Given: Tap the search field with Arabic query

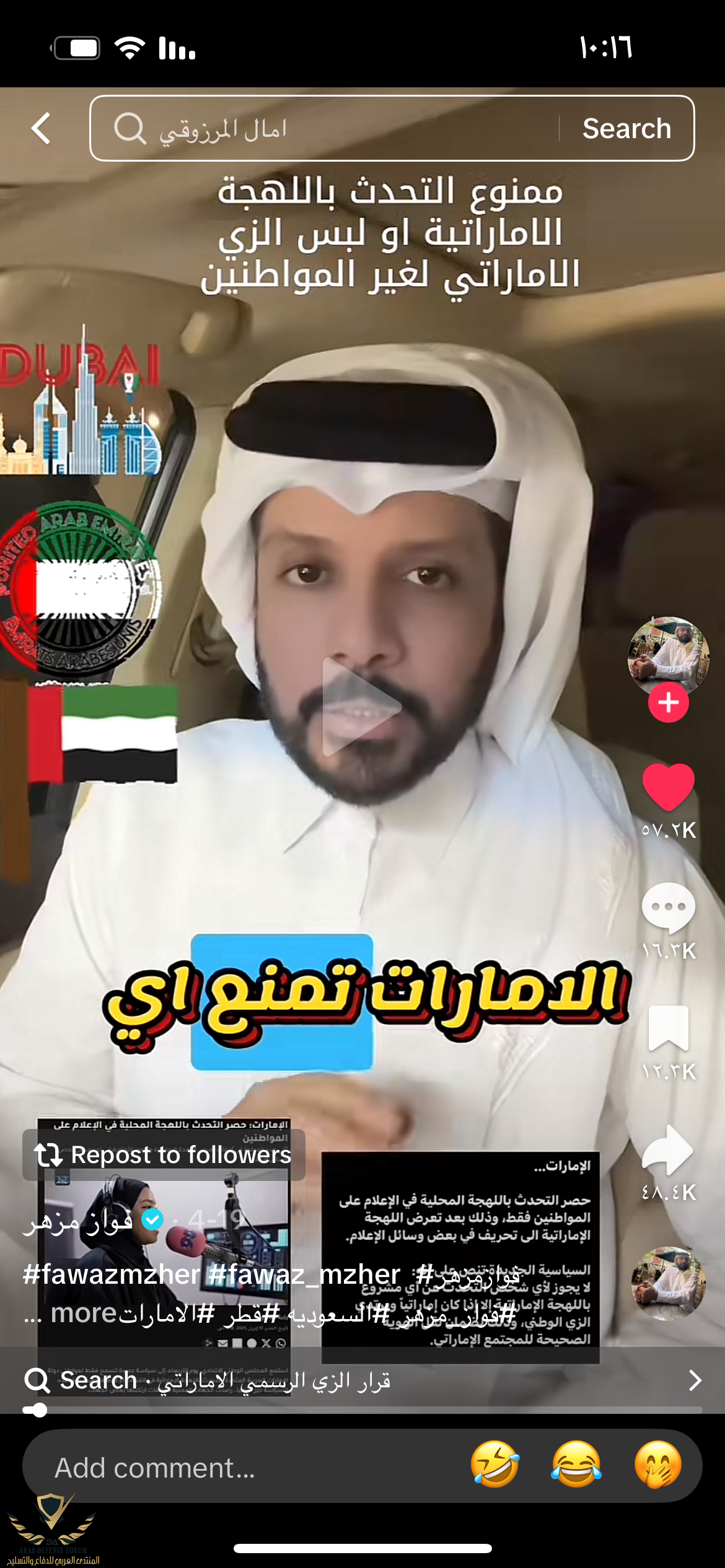Looking at the screenshot, I should tap(335, 129).
